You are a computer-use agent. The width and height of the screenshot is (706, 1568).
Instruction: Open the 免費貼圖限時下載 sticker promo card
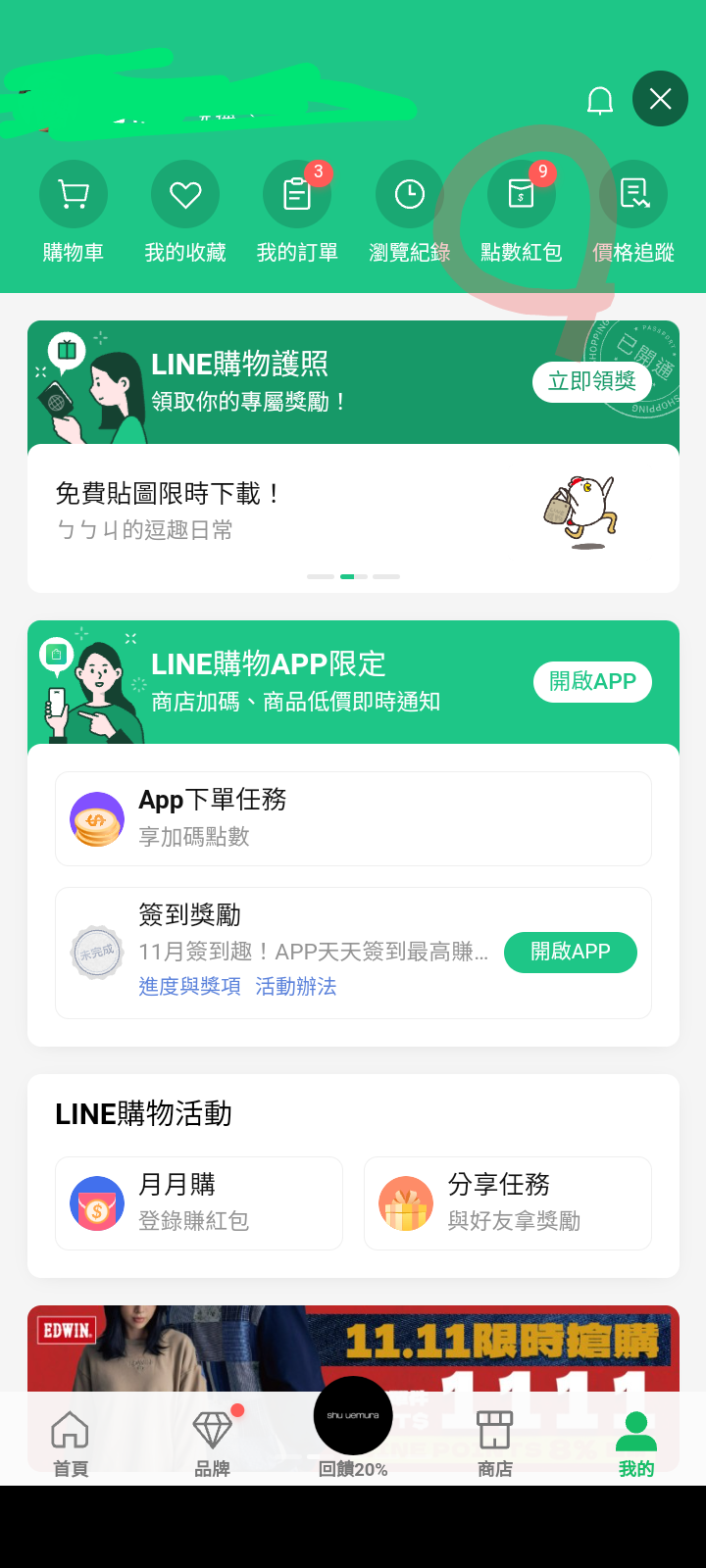click(294, 512)
